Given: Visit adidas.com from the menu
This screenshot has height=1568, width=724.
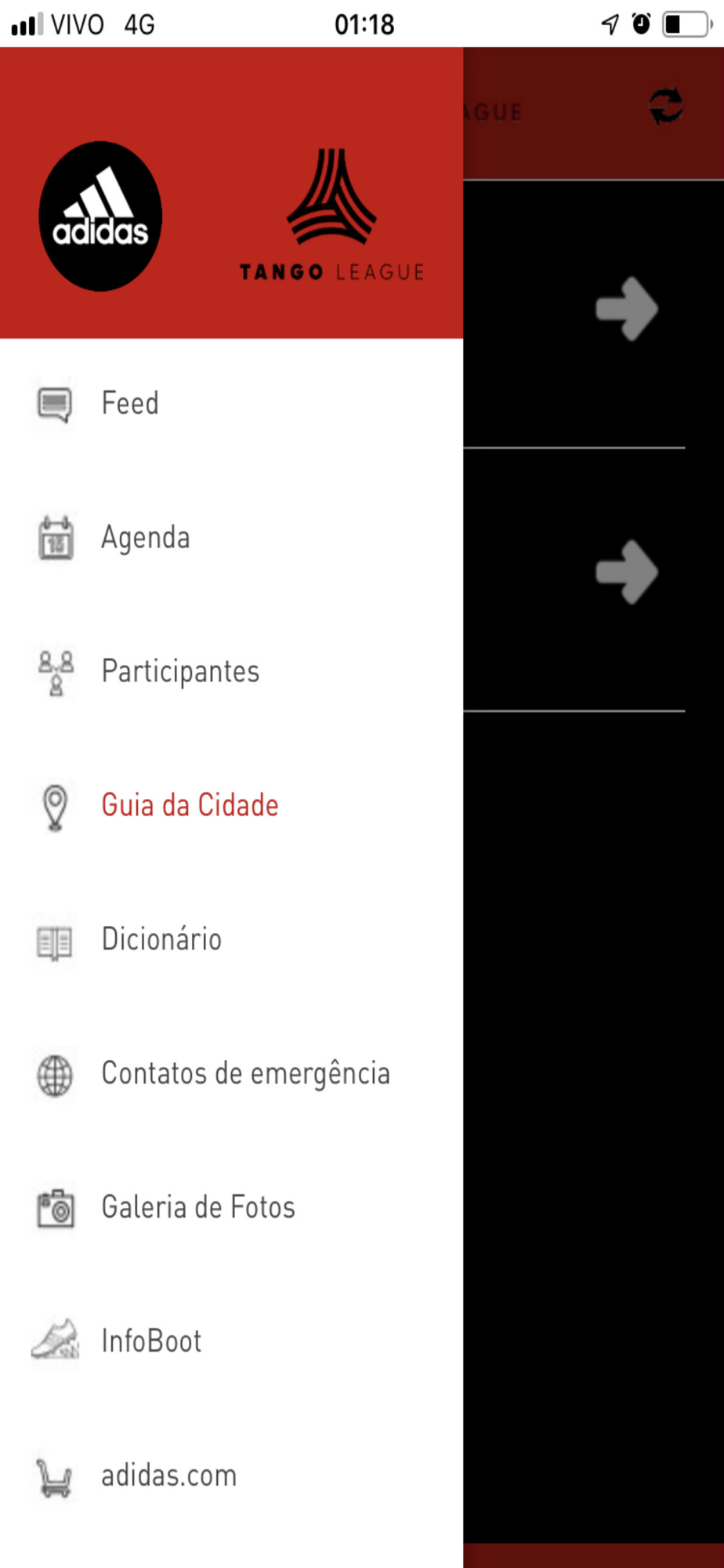Looking at the screenshot, I should click(x=168, y=1475).
